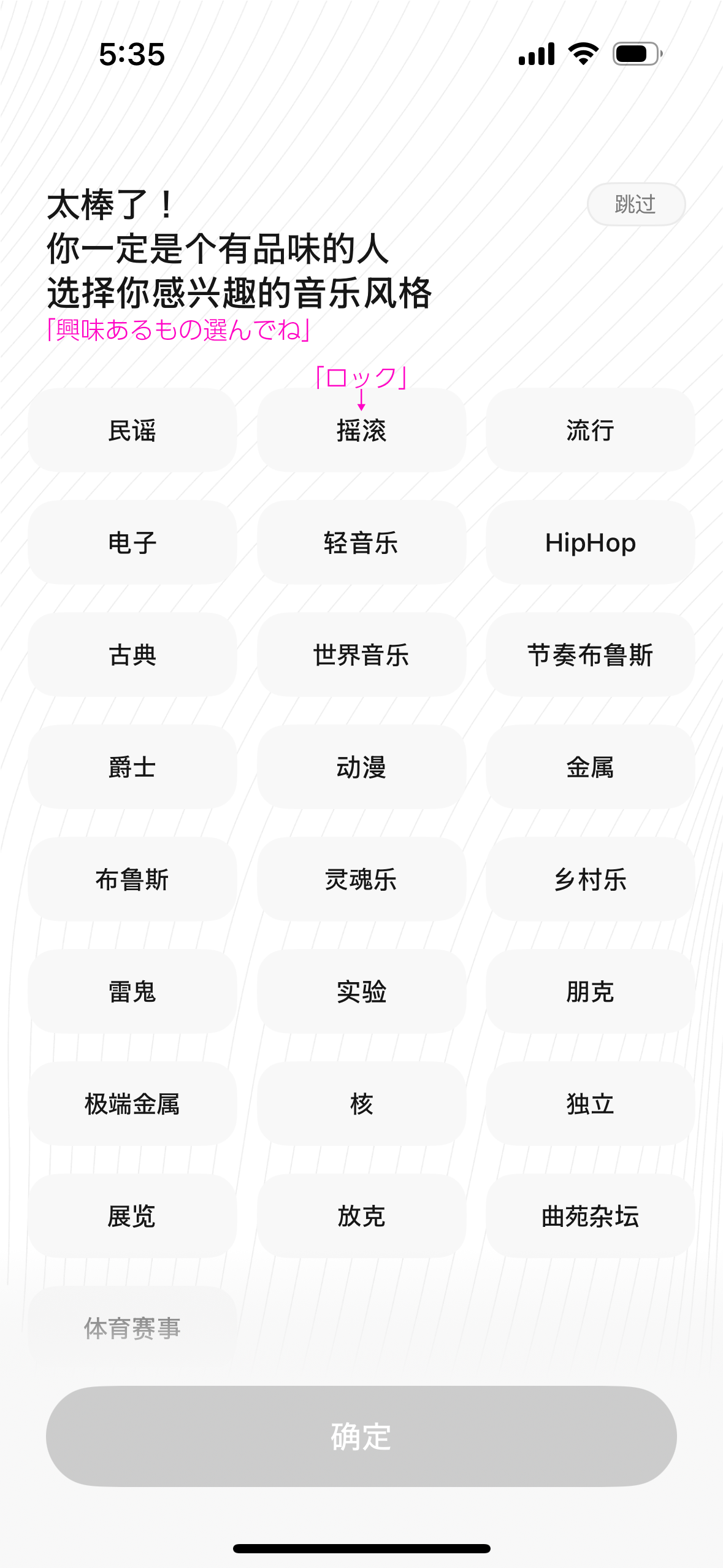
Task: Choose the 节奏布鲁斯 chip
Action: click(591, 655)
